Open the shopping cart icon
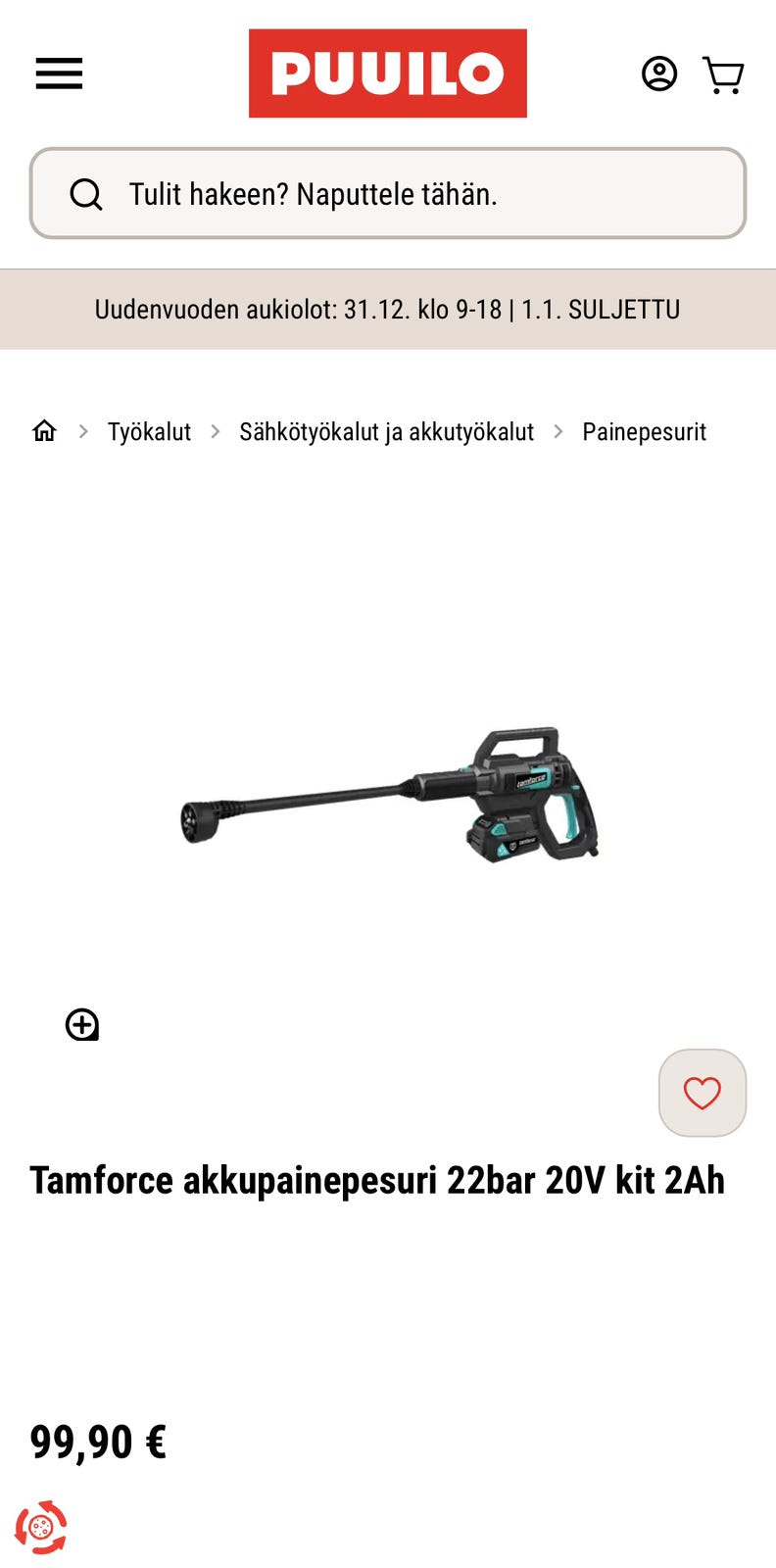This screenshot has width=776, height=1568. pos(723,73)
